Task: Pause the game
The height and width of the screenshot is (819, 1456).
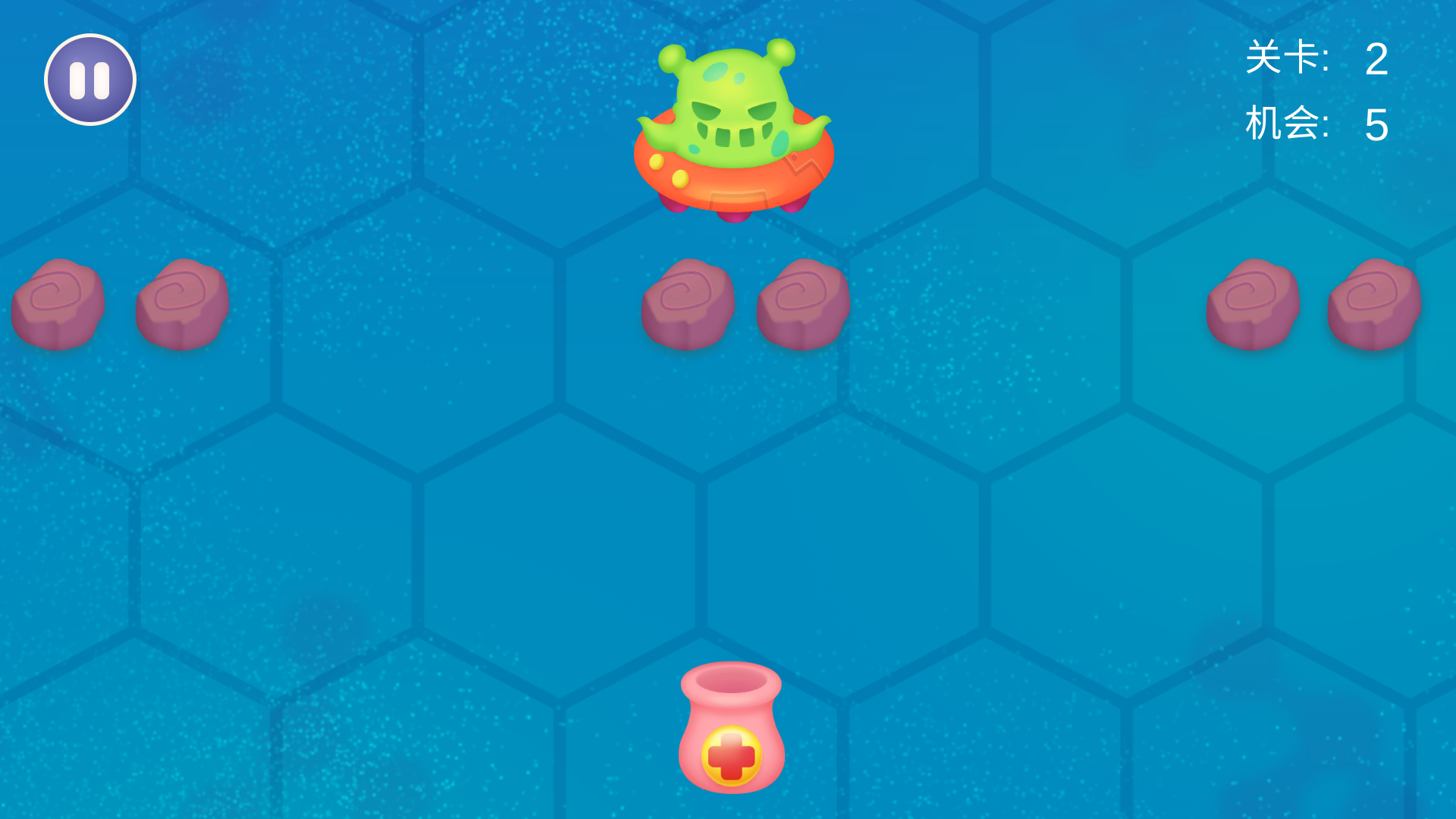Action: tap(90, 80)
